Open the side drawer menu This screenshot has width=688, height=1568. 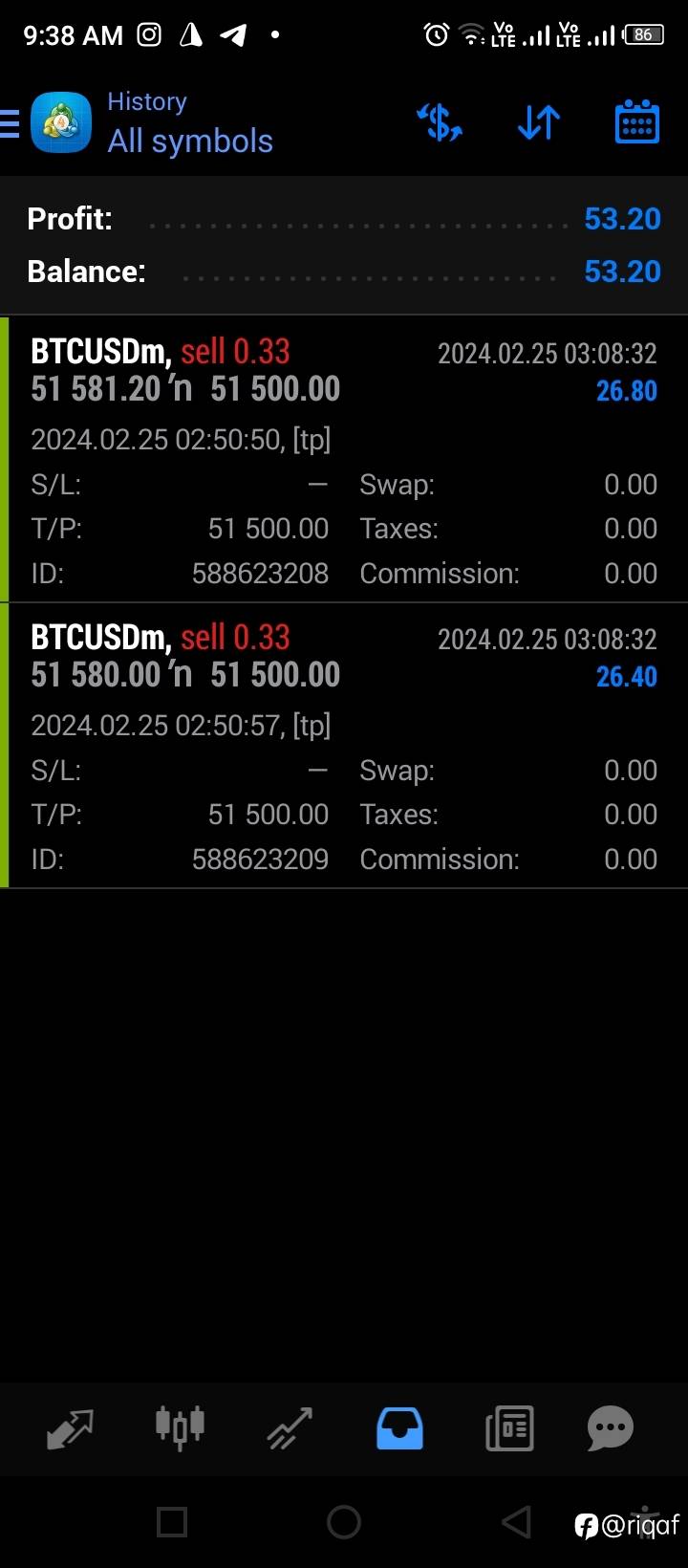pyautogui.click(x=10, y=123)
